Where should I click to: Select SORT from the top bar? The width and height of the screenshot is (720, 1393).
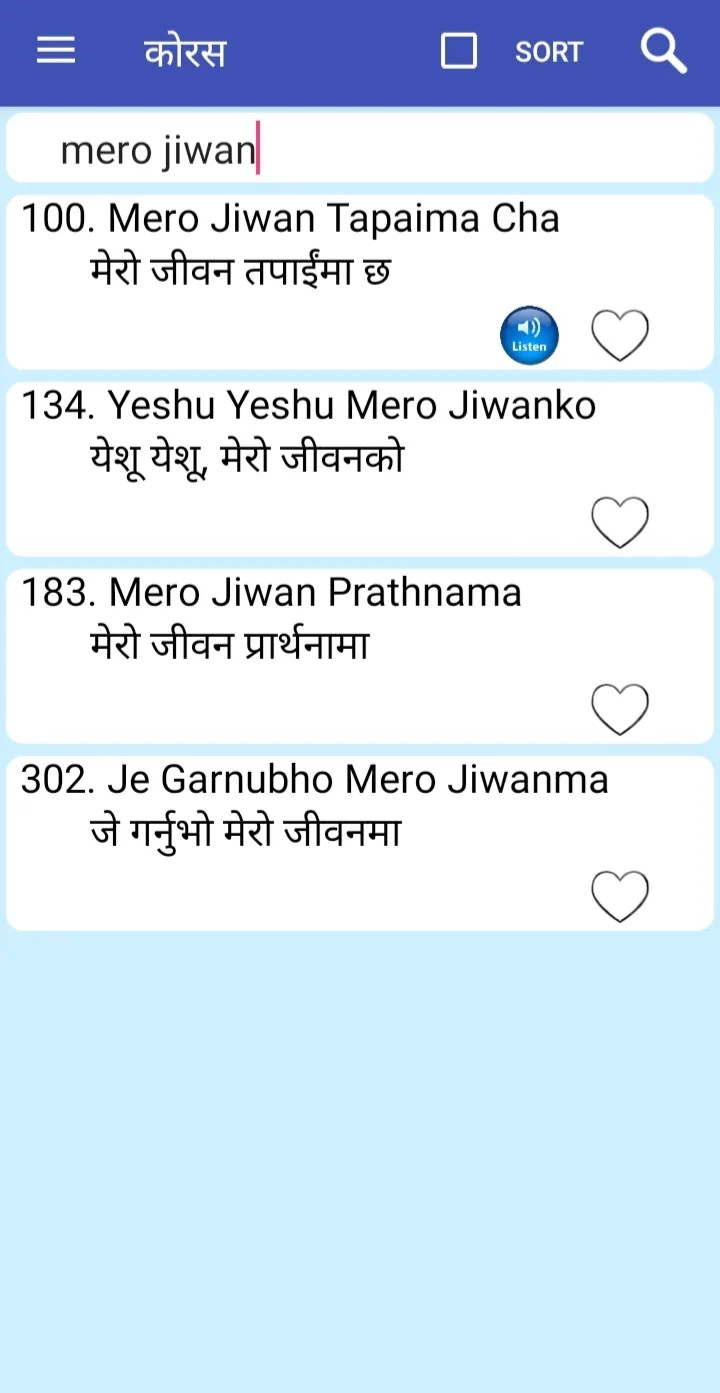pyautogui.click(x=548, y=51)
